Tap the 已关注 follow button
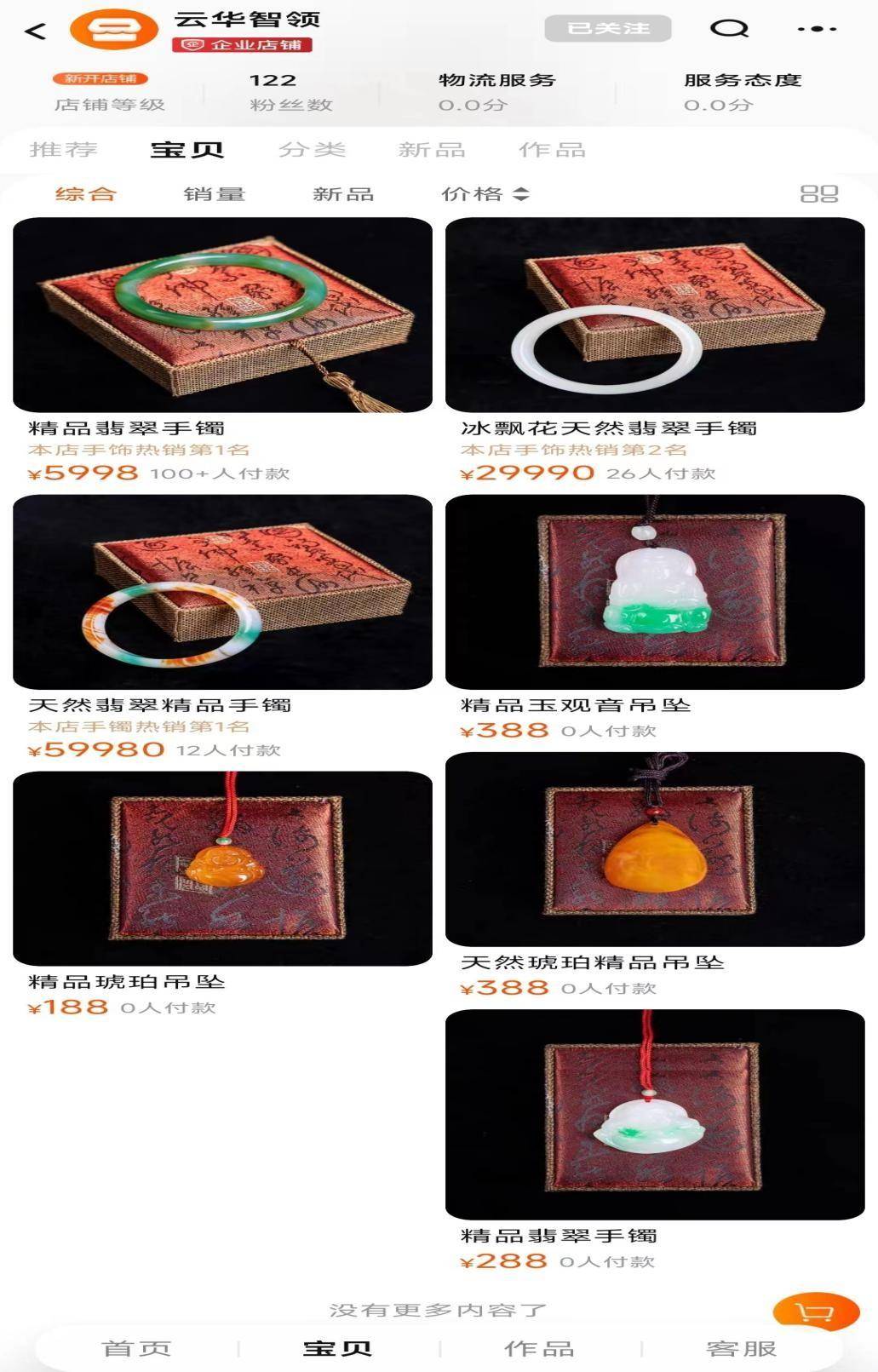 [607, 29]
